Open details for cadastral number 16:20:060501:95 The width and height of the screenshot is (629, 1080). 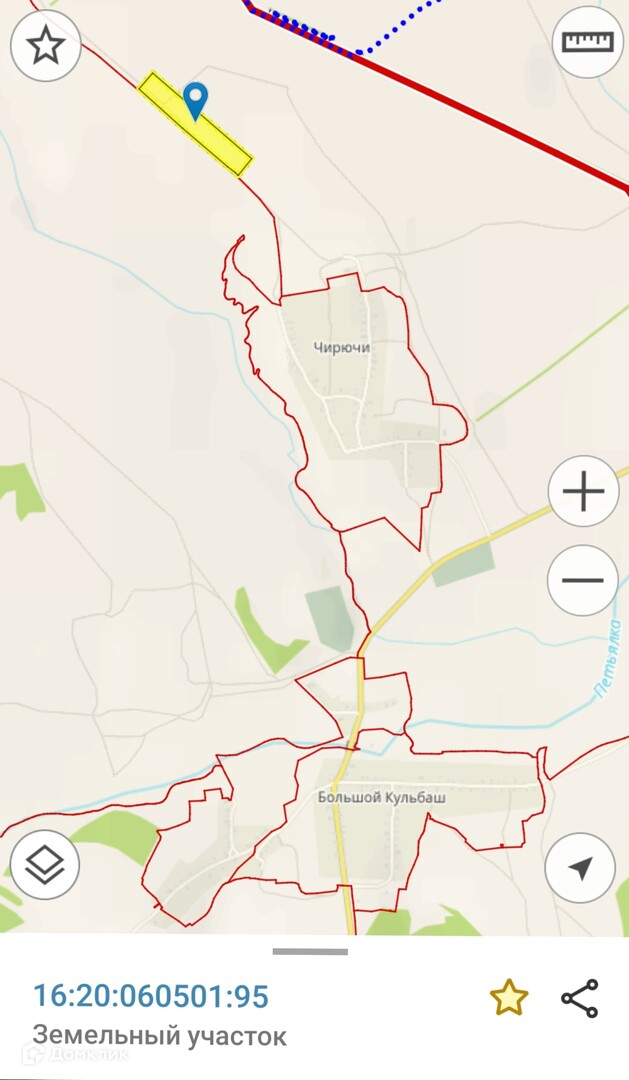[151, 996]
